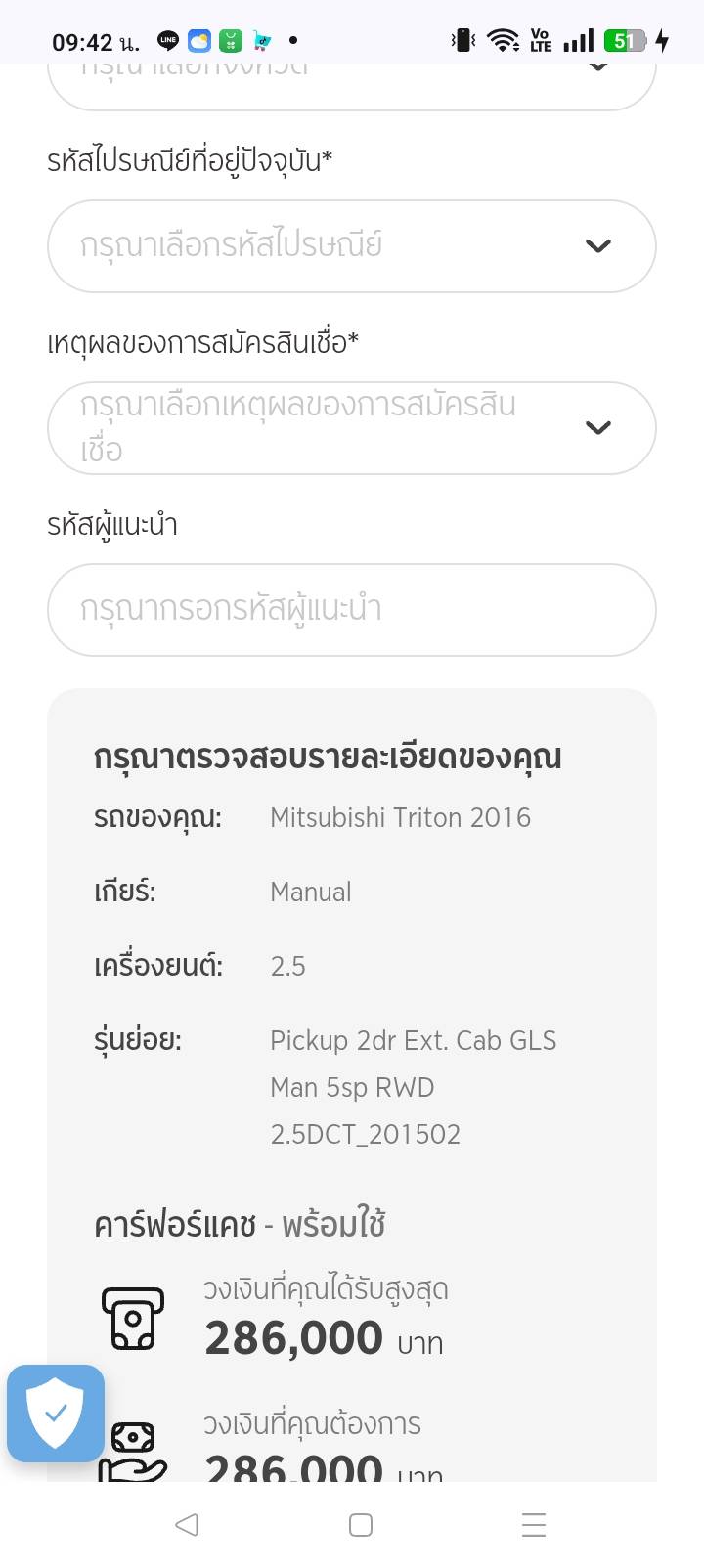Expand the postal code dropdown

[351, 246]
